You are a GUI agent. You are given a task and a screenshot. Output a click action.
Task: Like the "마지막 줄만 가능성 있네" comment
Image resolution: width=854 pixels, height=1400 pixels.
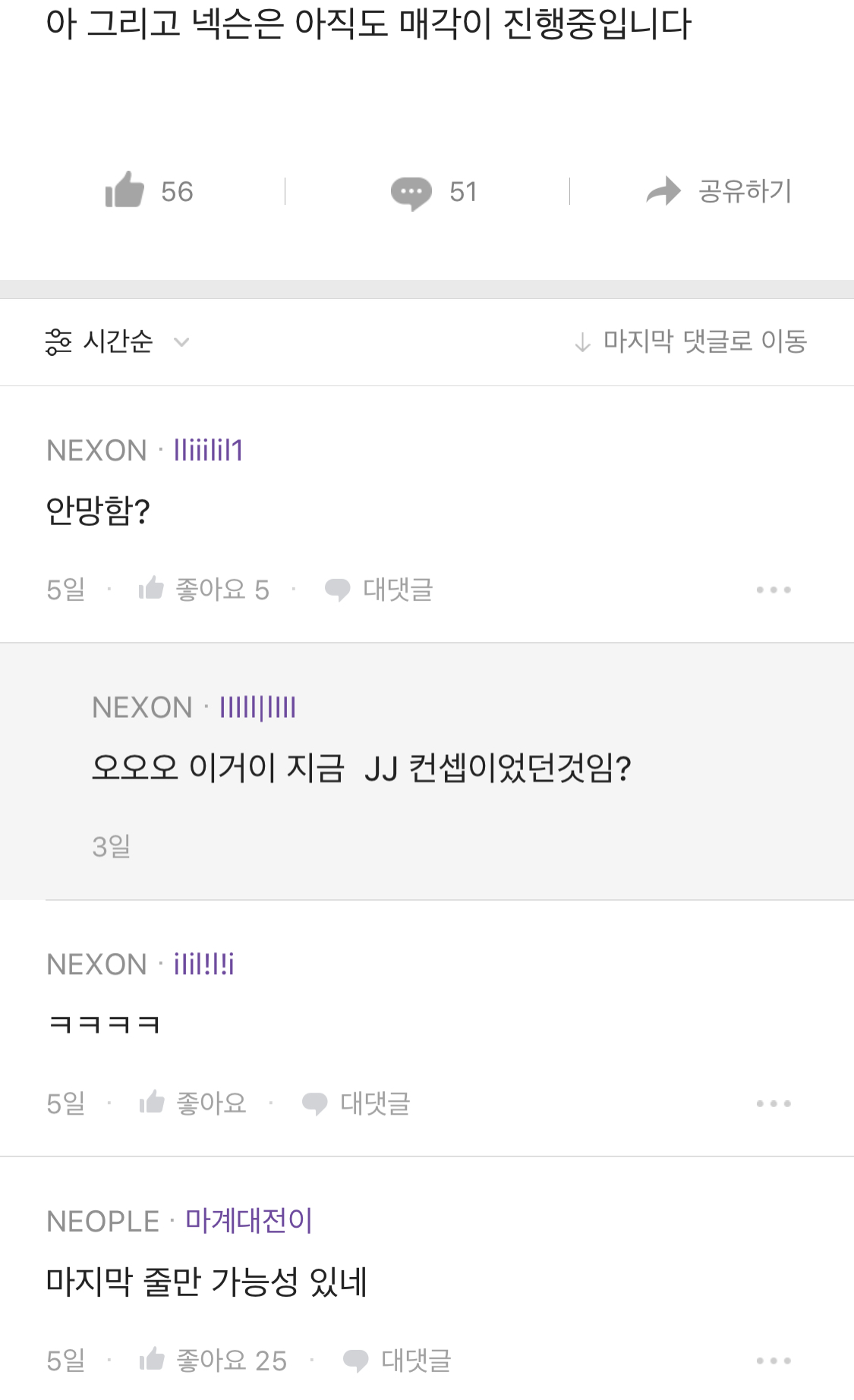tap(213, 1361)
